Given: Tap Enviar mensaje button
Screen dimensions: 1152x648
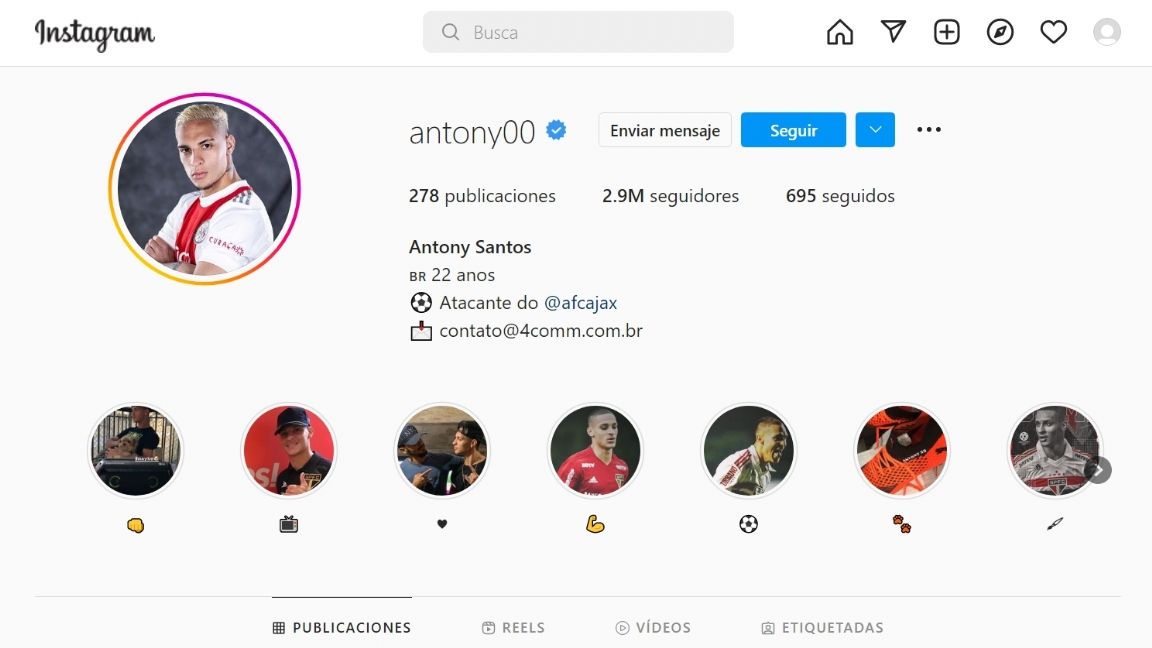Looking at the screenshot, I should (665, 130).
